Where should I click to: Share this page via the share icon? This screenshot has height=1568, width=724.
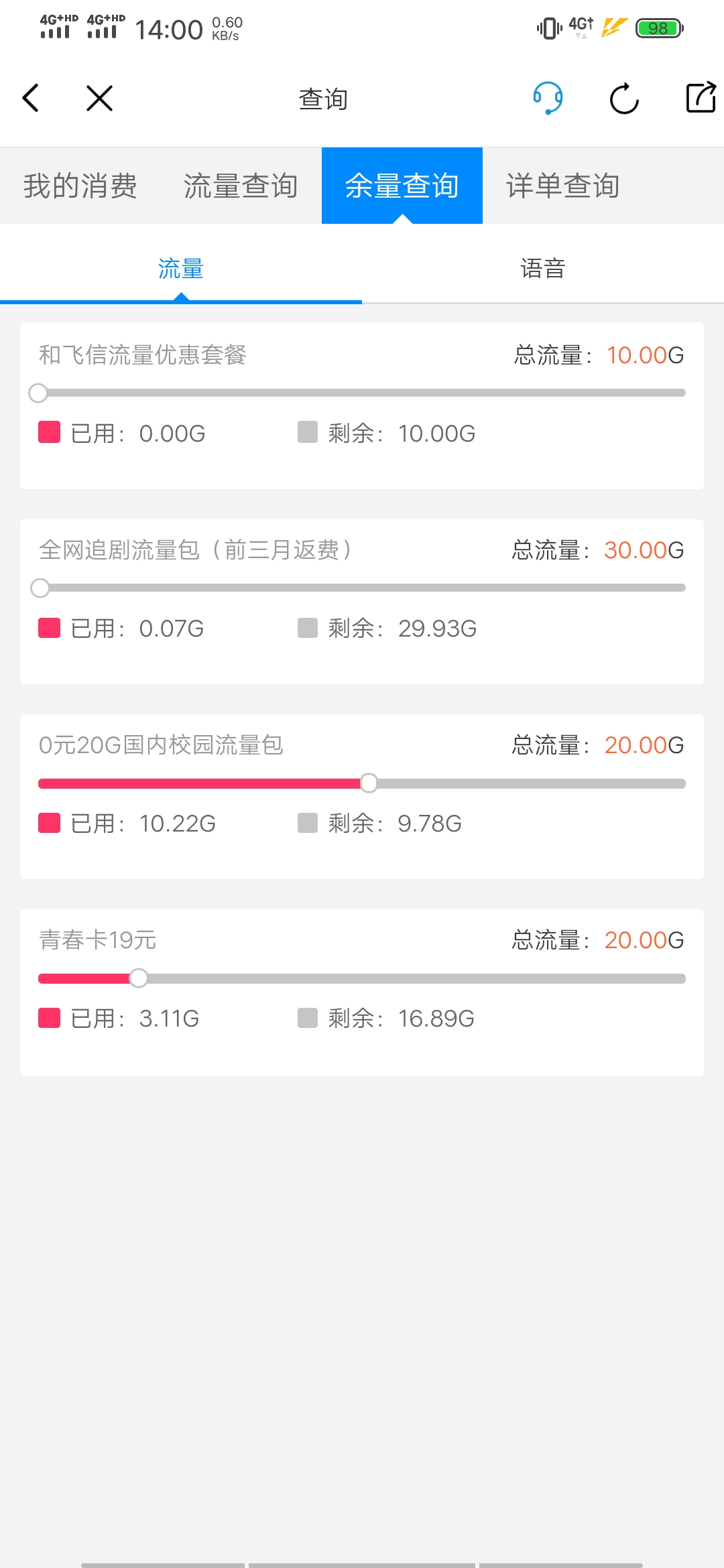point(701,98)
